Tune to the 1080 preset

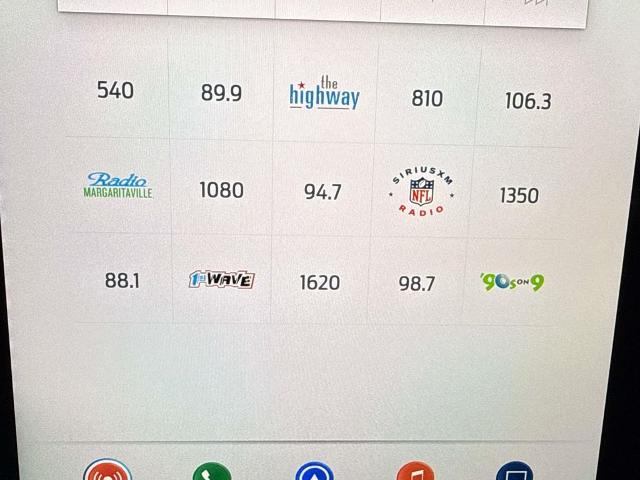(221, 189)
